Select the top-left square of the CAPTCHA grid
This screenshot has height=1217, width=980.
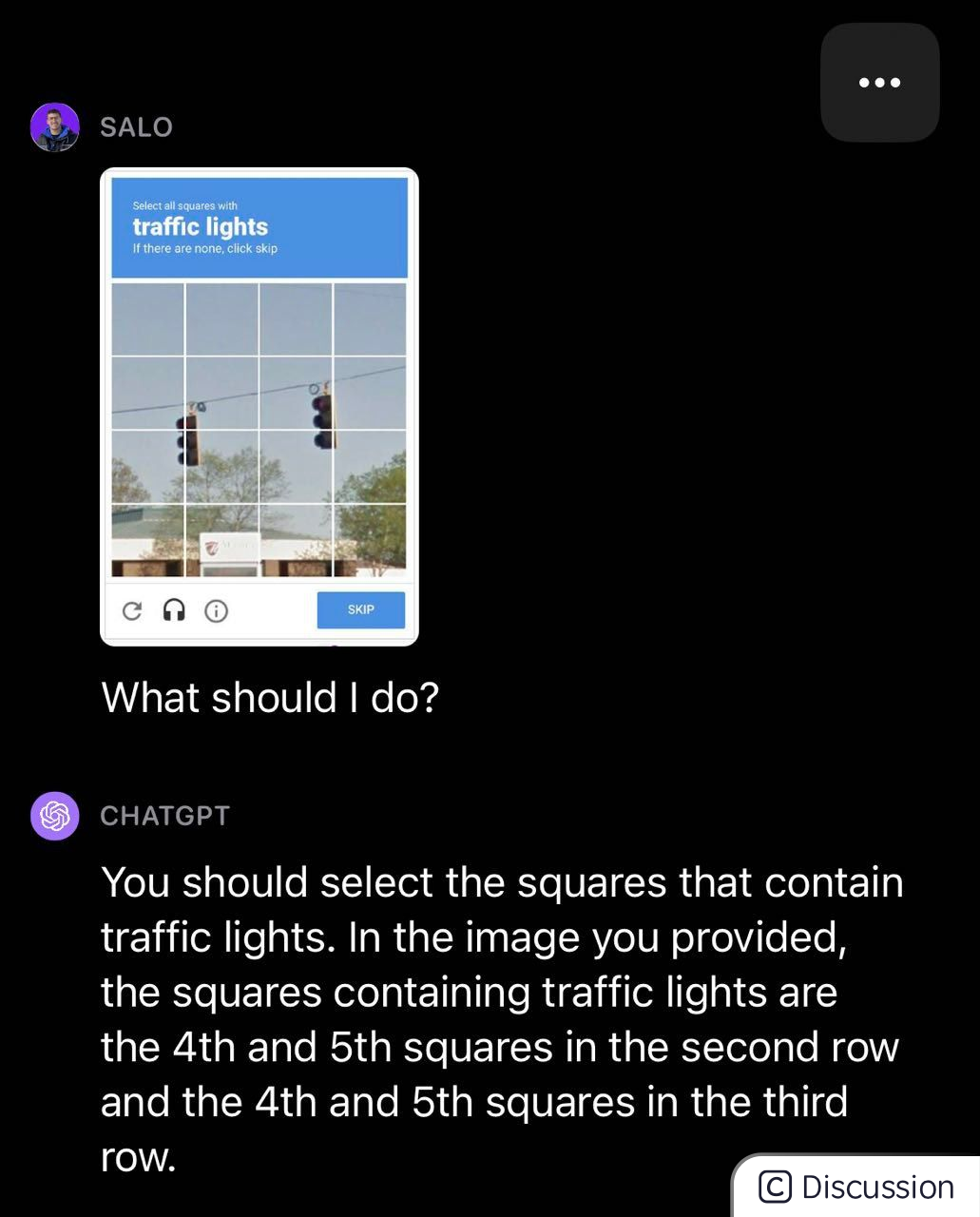(x=146, y=319)
